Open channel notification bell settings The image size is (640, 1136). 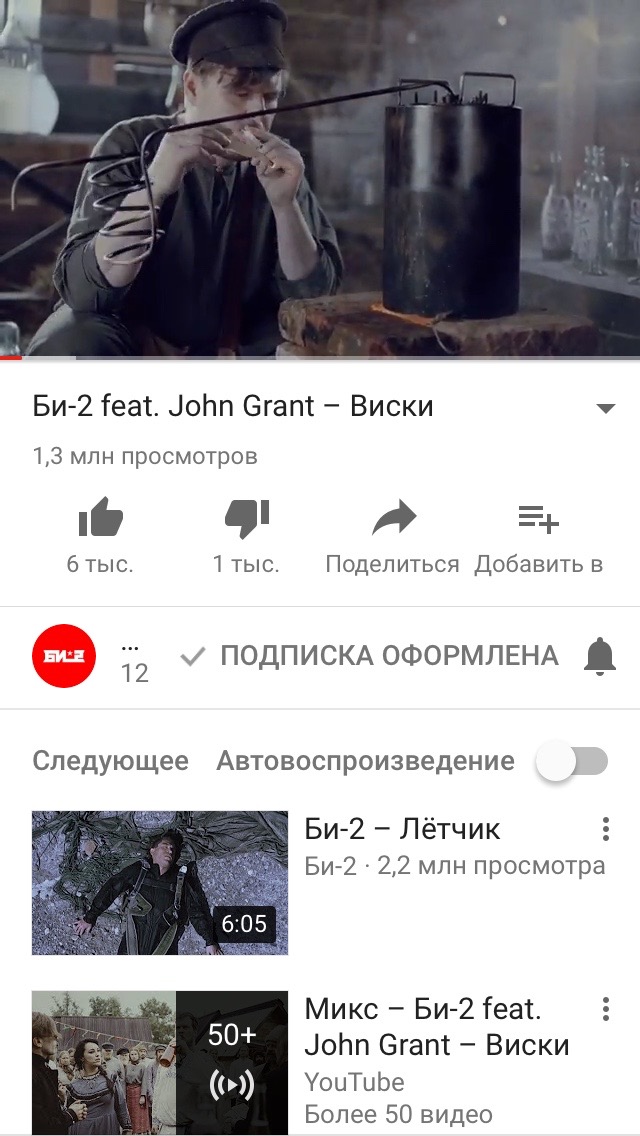tap(600, 656)
